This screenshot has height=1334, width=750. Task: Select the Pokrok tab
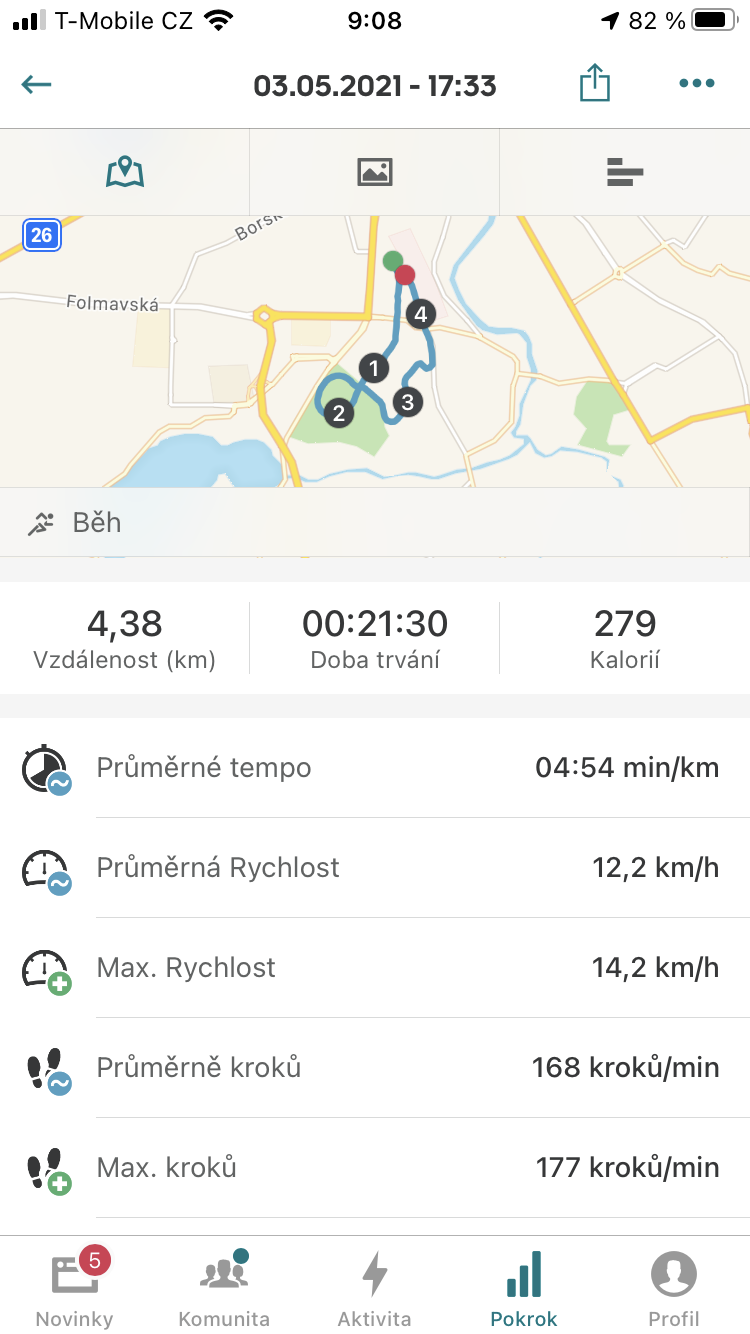tap(524, 1286)
